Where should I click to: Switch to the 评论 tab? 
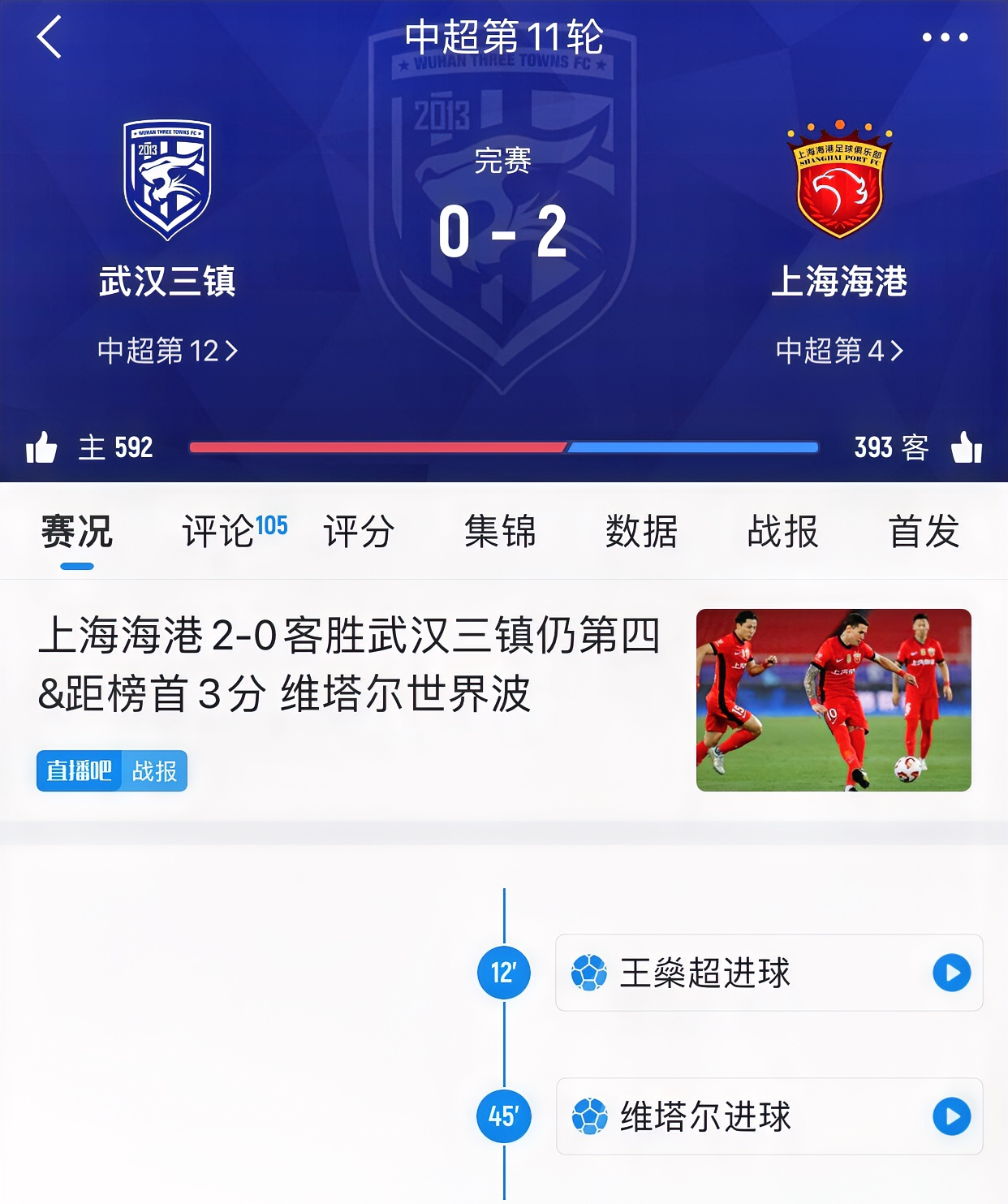221,532
